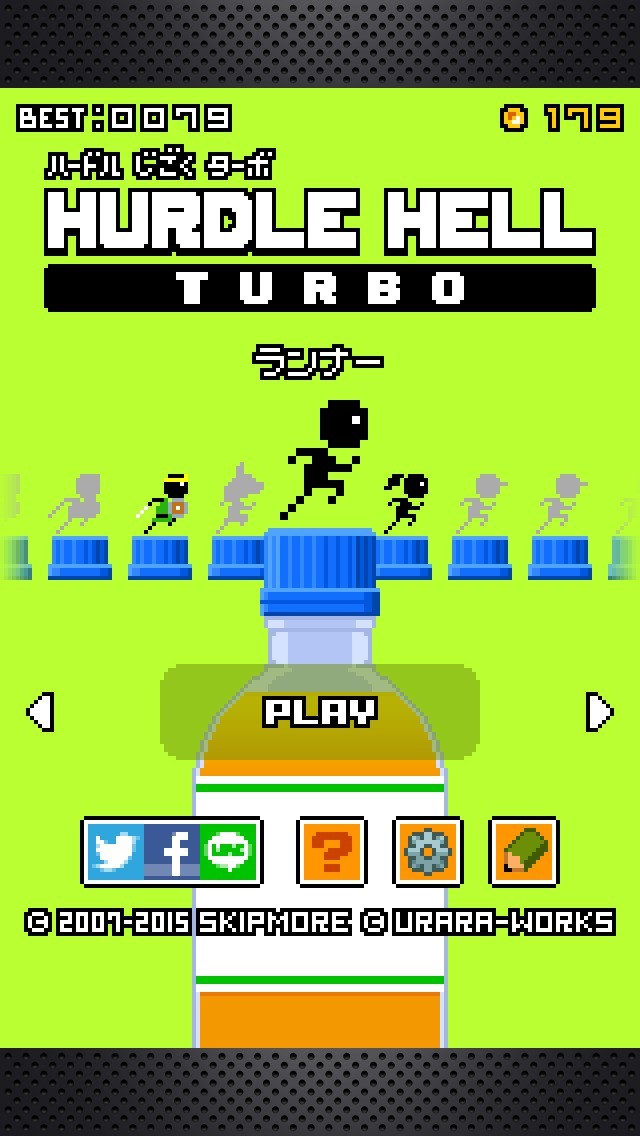The image size is (640, 1136).
Task: Share on Facebook
Action: (172, 851)
